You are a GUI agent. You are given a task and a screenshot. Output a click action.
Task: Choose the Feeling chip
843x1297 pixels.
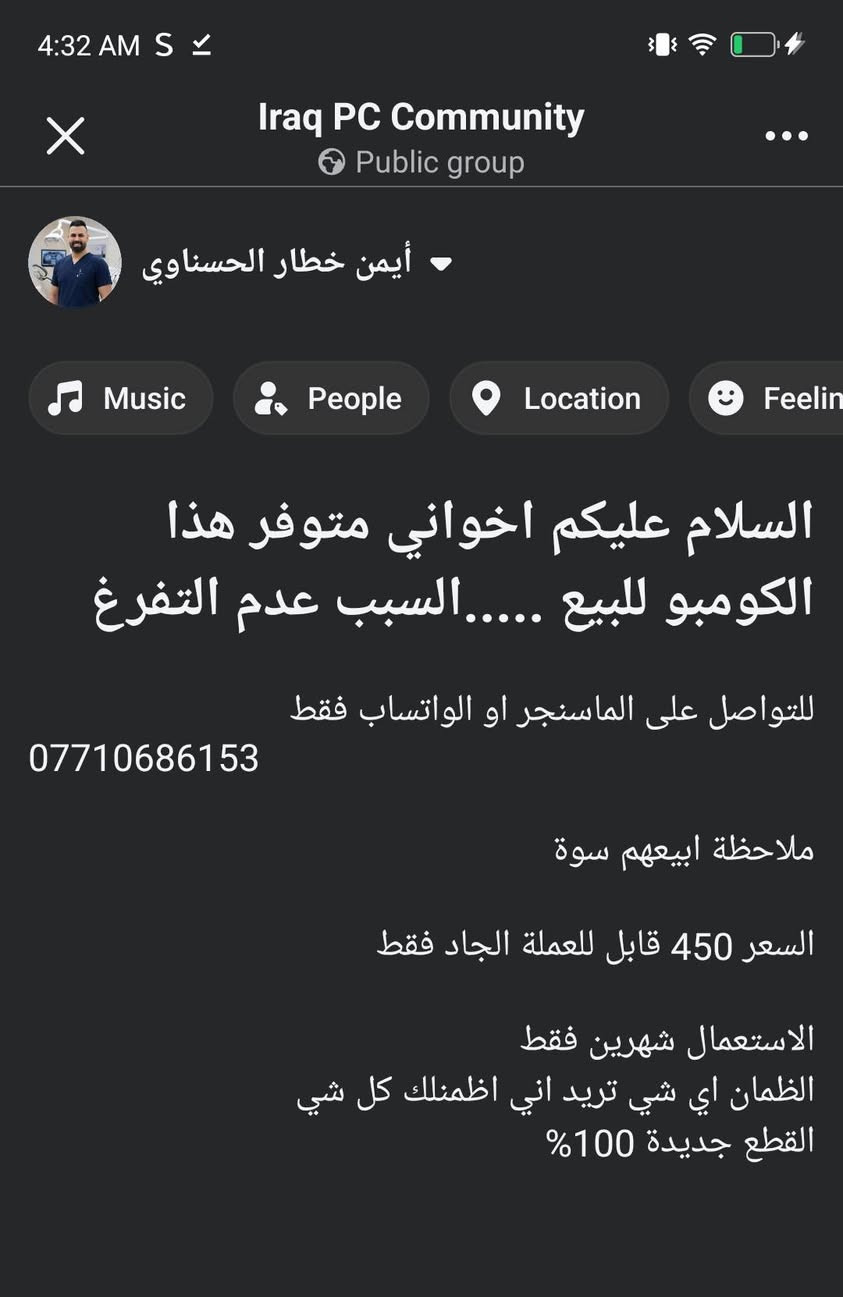[x=766, y=398]
